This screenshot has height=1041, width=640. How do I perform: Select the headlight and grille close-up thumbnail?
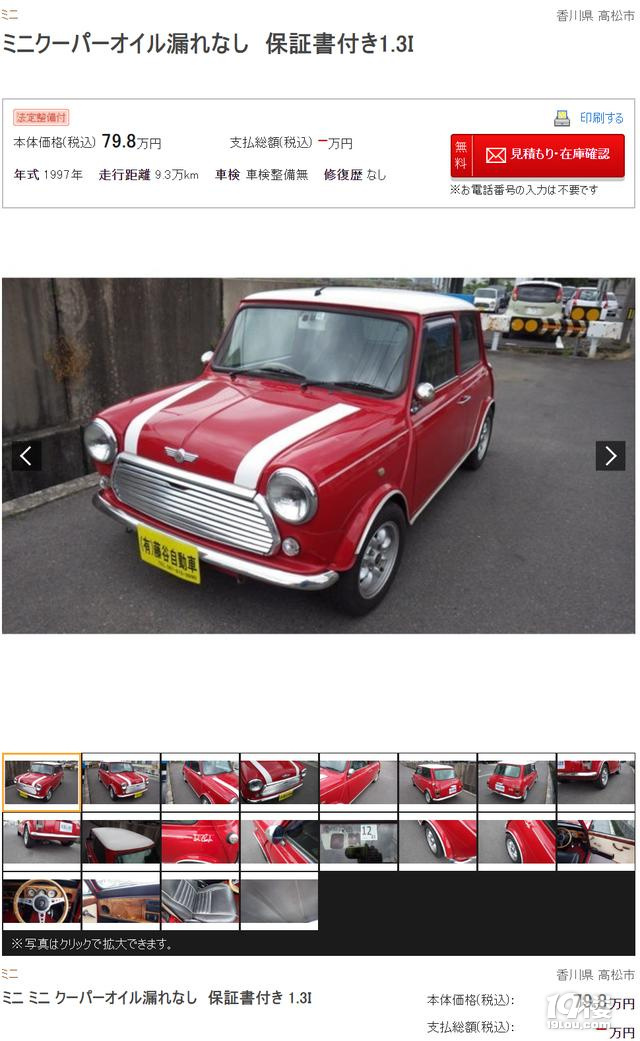tap(279, 781)
